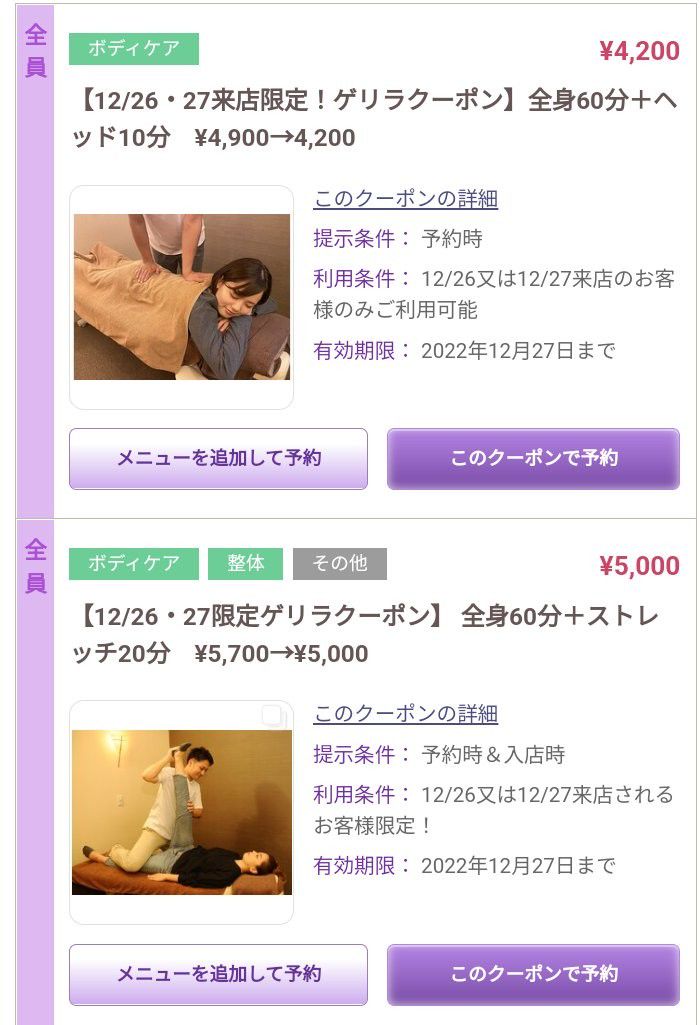The width and height of the screenshot is (700, 1025).
Task: Book with the ¥5,000 全身60分＋ストレッチ20分 coupon
Action: tap(533, 974)
